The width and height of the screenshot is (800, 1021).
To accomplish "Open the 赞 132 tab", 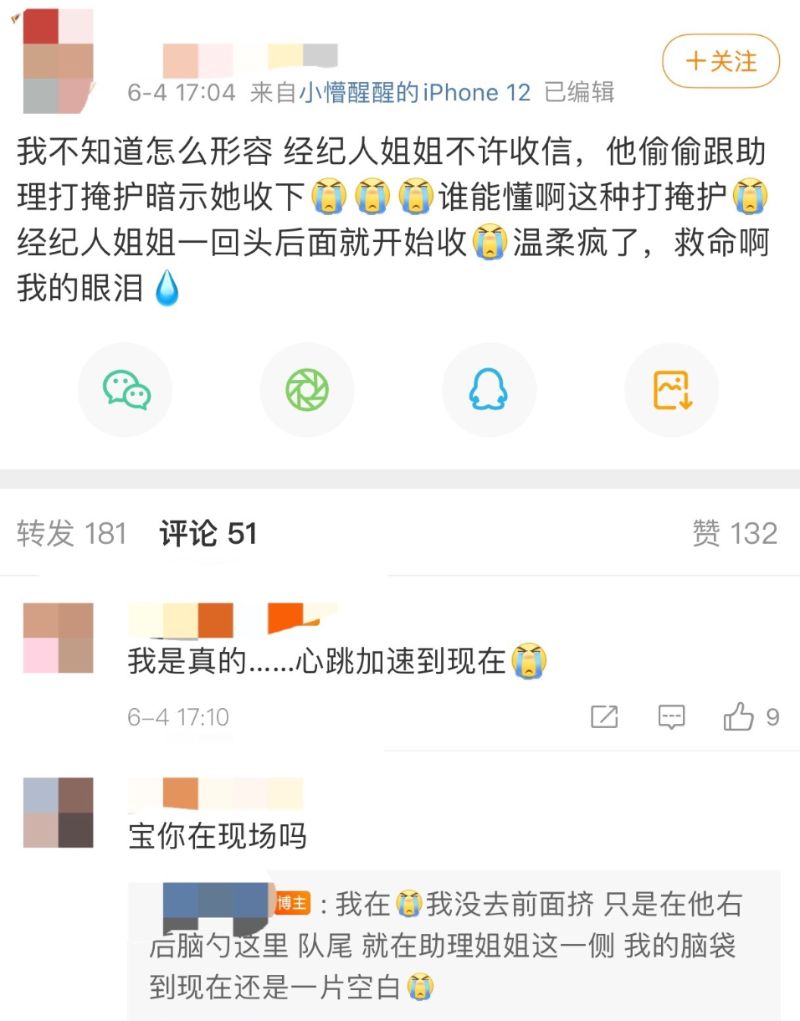I will (x=734, y=533).
